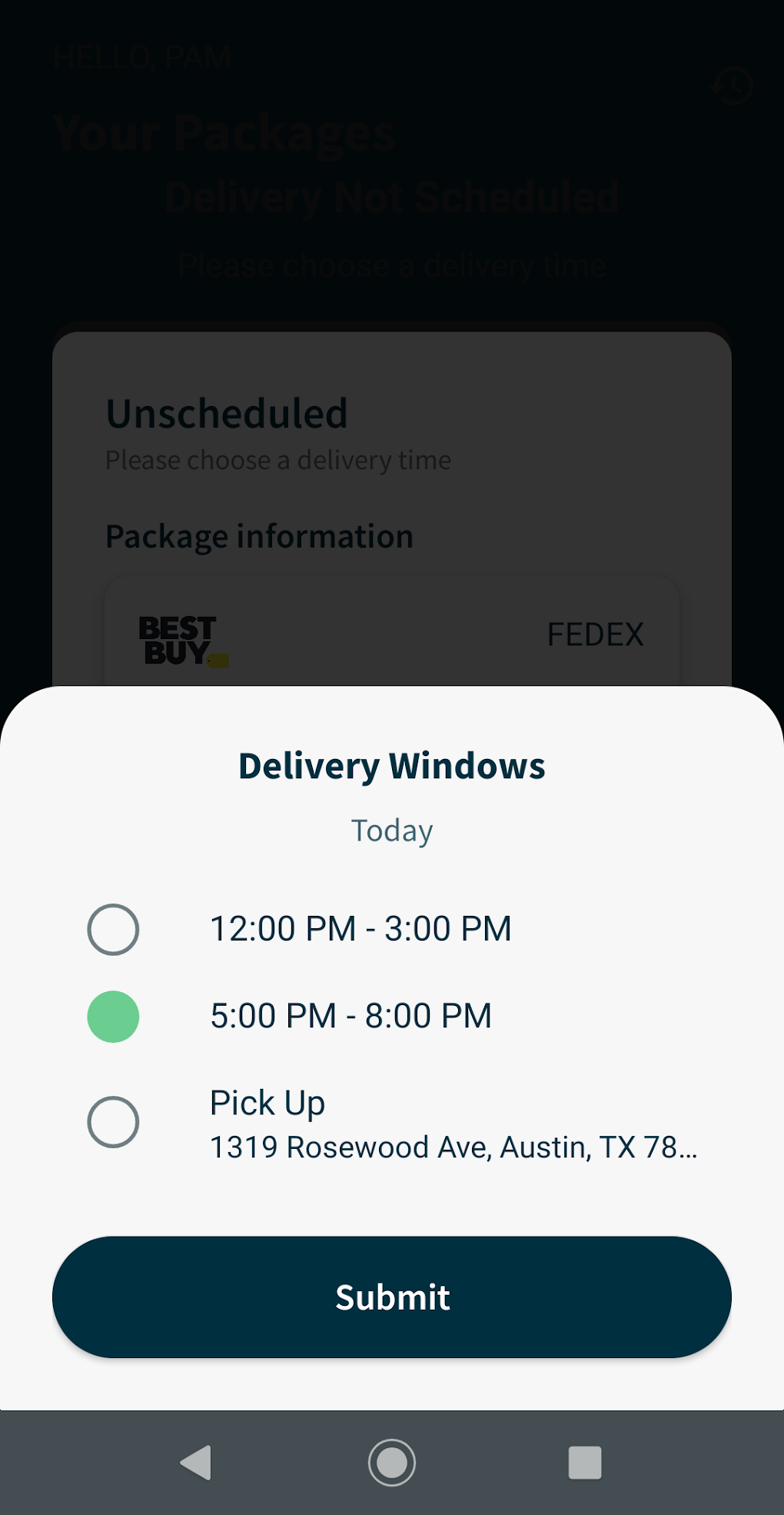
Task: Expand the Unscheduled package card
Action: (x=227, y=413)
